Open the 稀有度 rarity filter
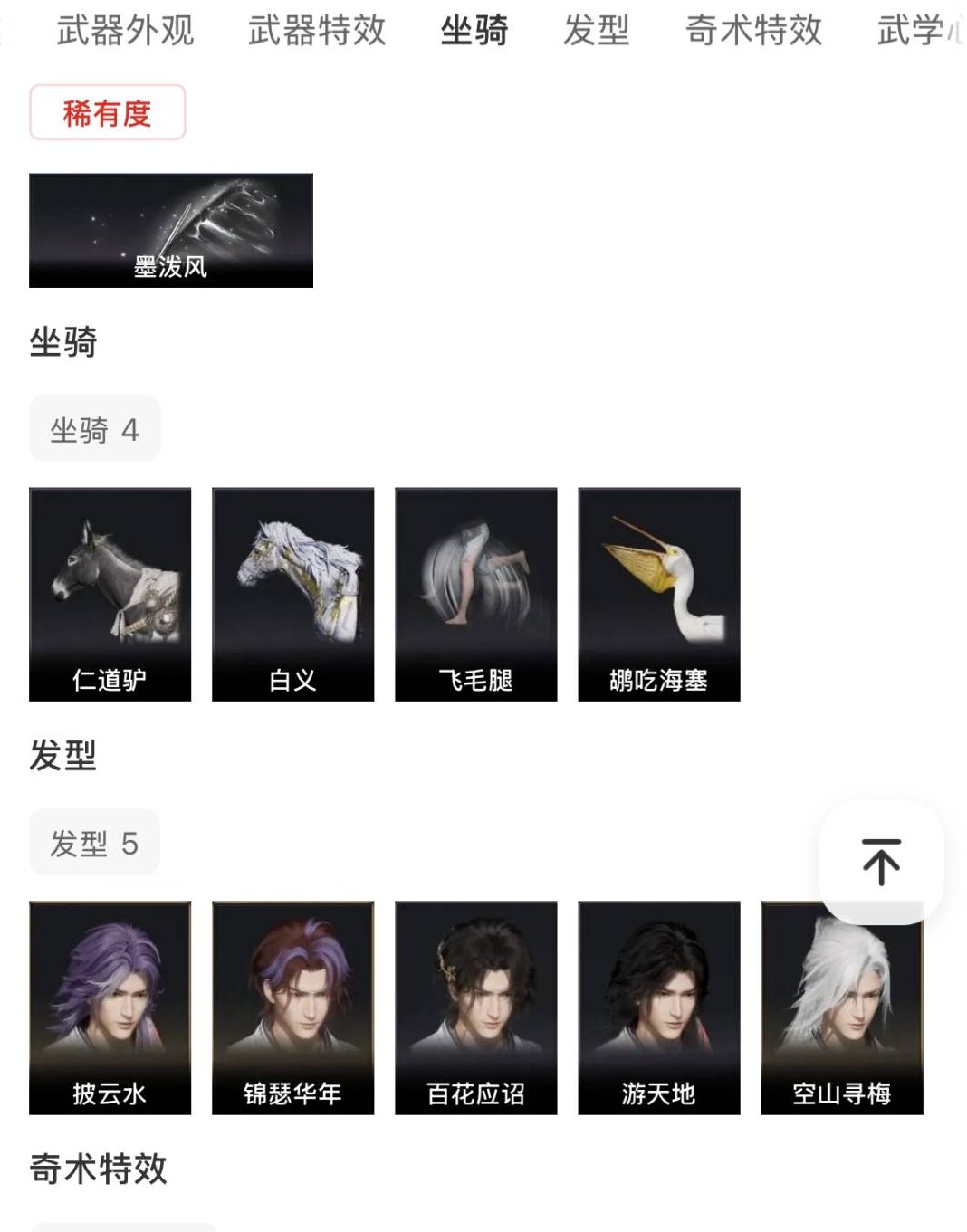 (107, 112)
